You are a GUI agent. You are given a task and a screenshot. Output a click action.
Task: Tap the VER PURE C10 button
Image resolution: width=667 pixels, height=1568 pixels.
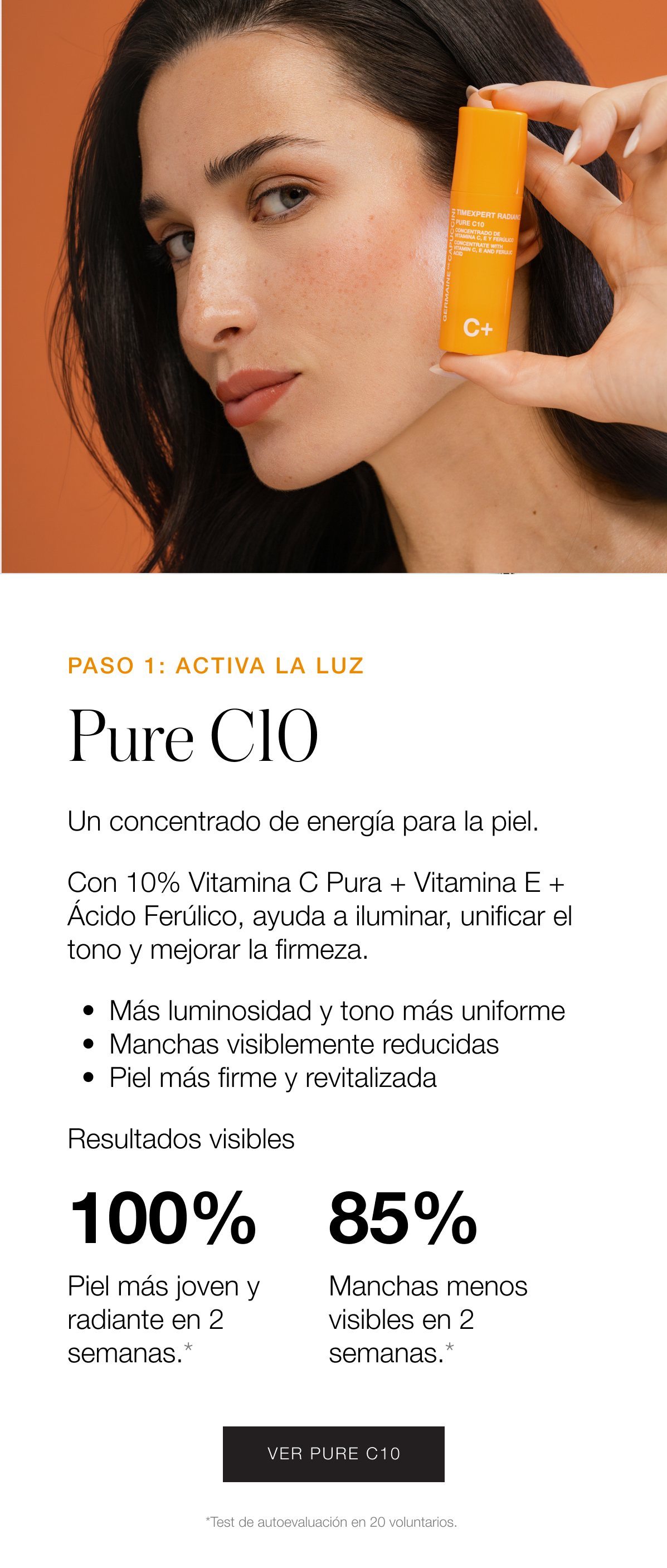coord(333,1454)
